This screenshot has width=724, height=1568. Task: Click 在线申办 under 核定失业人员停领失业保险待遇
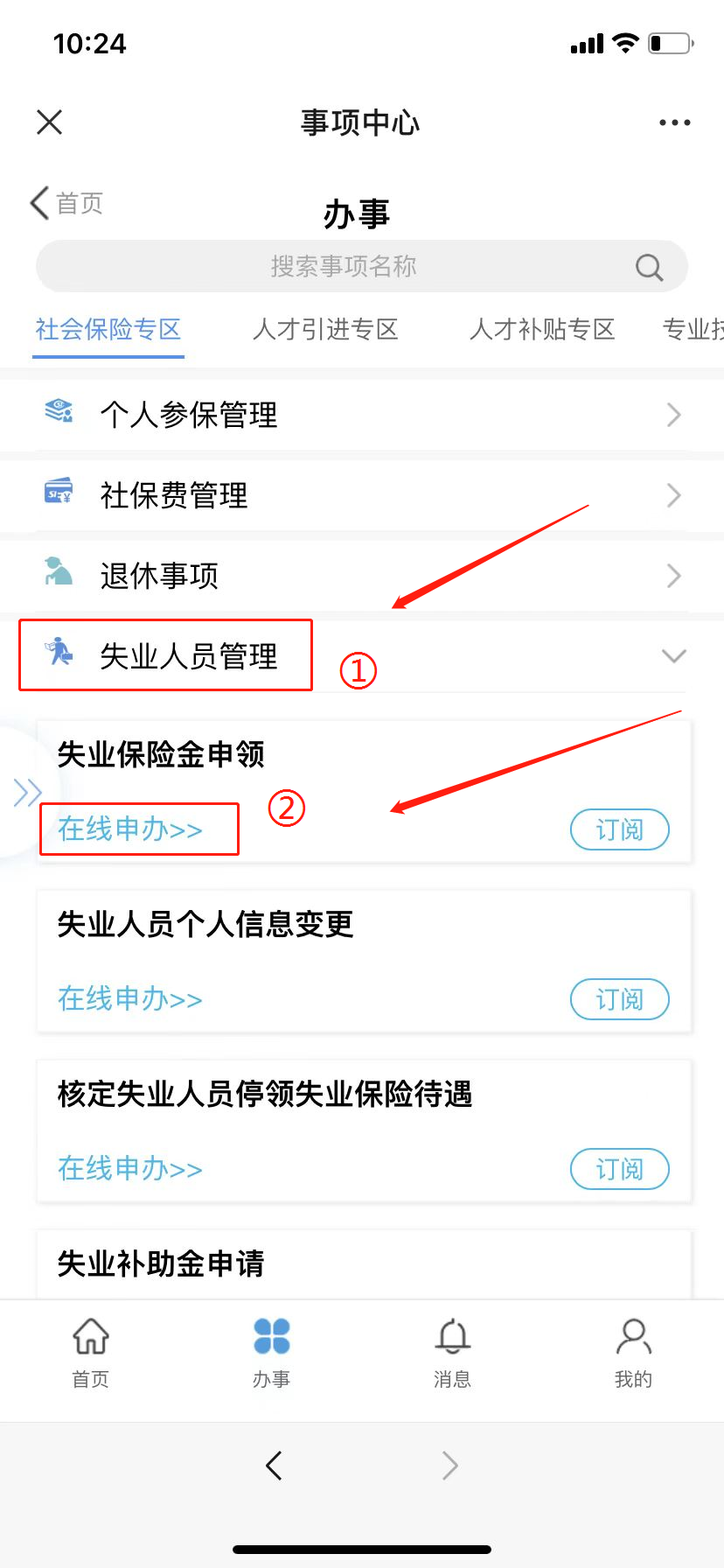point(129,1169)
